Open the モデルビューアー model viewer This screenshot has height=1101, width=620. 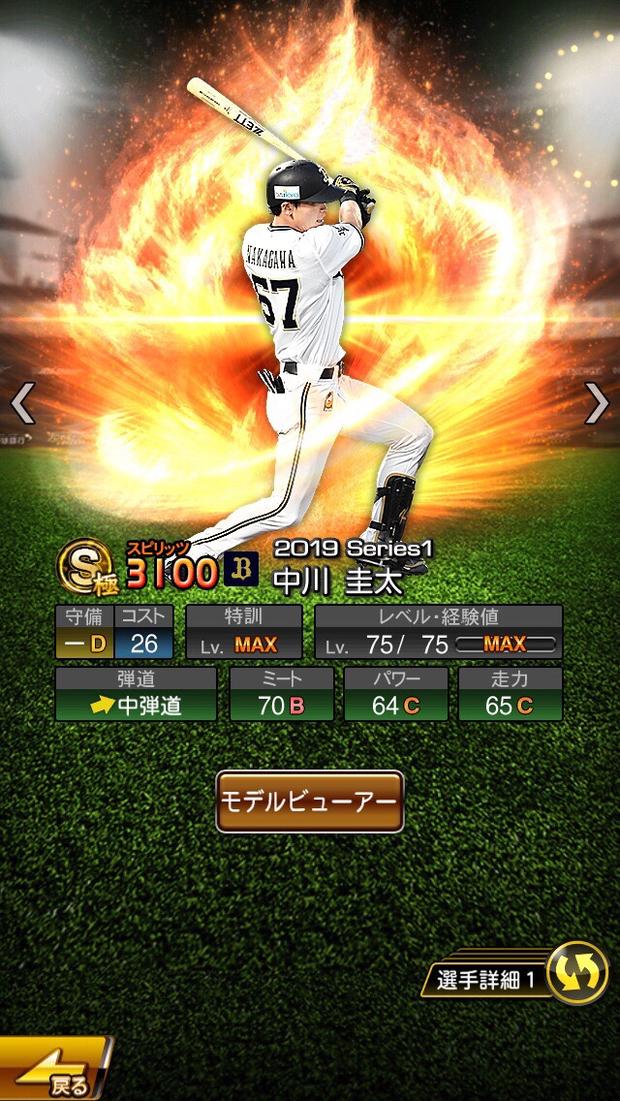(309, 802)
